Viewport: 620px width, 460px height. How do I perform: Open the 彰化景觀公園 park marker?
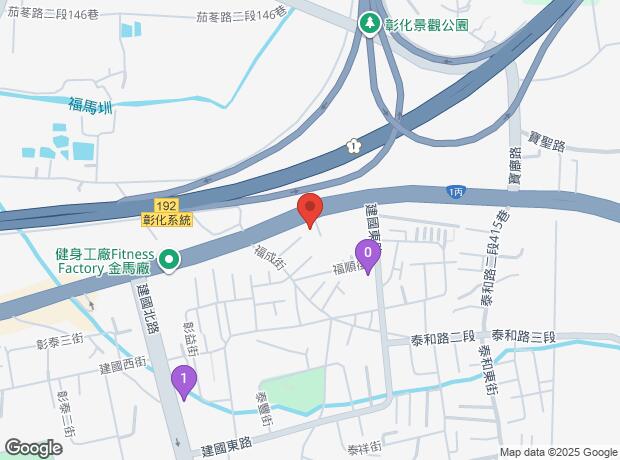pyautogui.click(x=370, y=22)
